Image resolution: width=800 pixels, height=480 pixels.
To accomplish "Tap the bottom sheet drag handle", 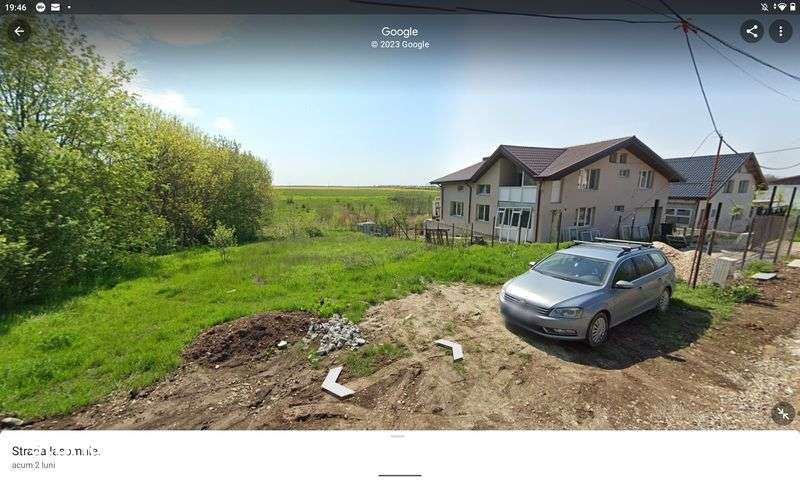I will [x=398, y=436].
